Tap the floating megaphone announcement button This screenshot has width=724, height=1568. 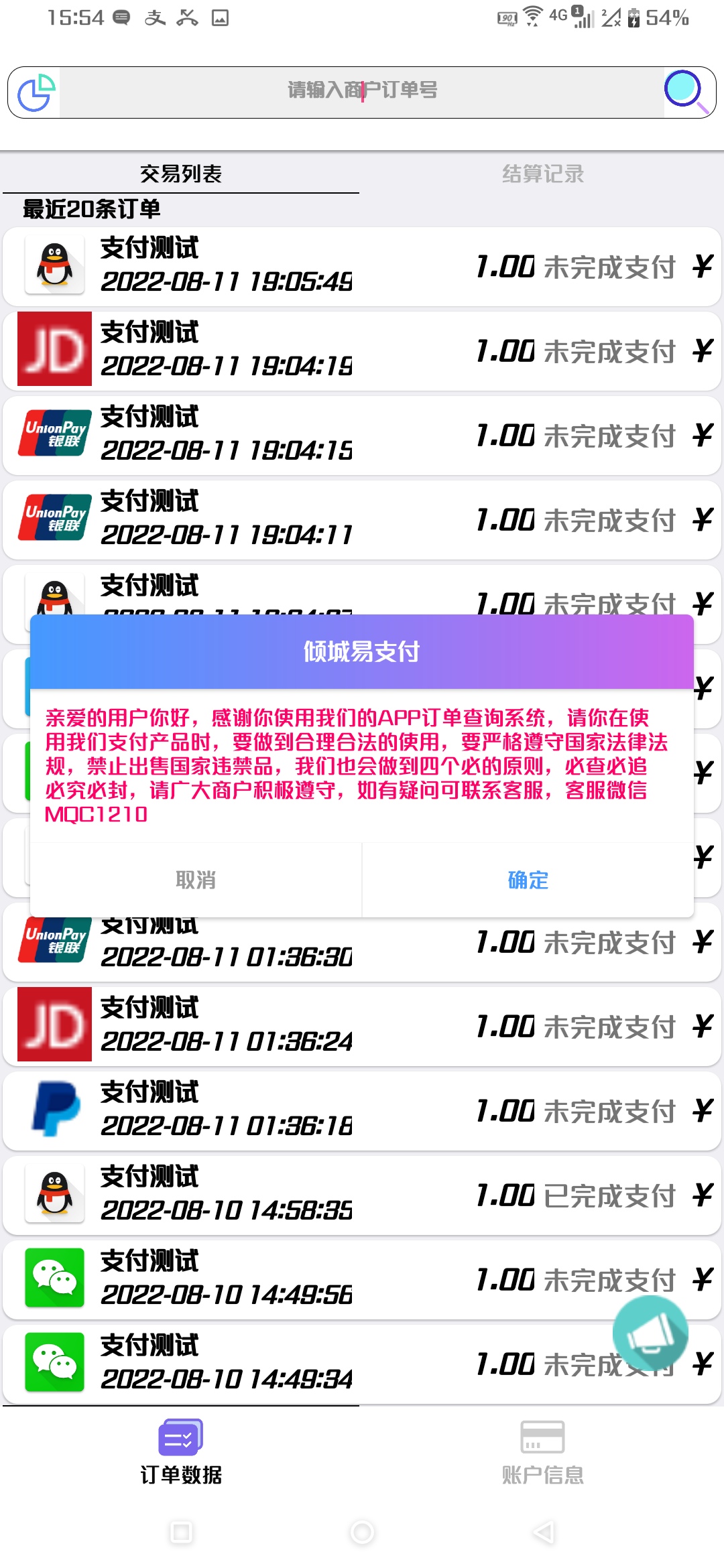[650, 1333]
